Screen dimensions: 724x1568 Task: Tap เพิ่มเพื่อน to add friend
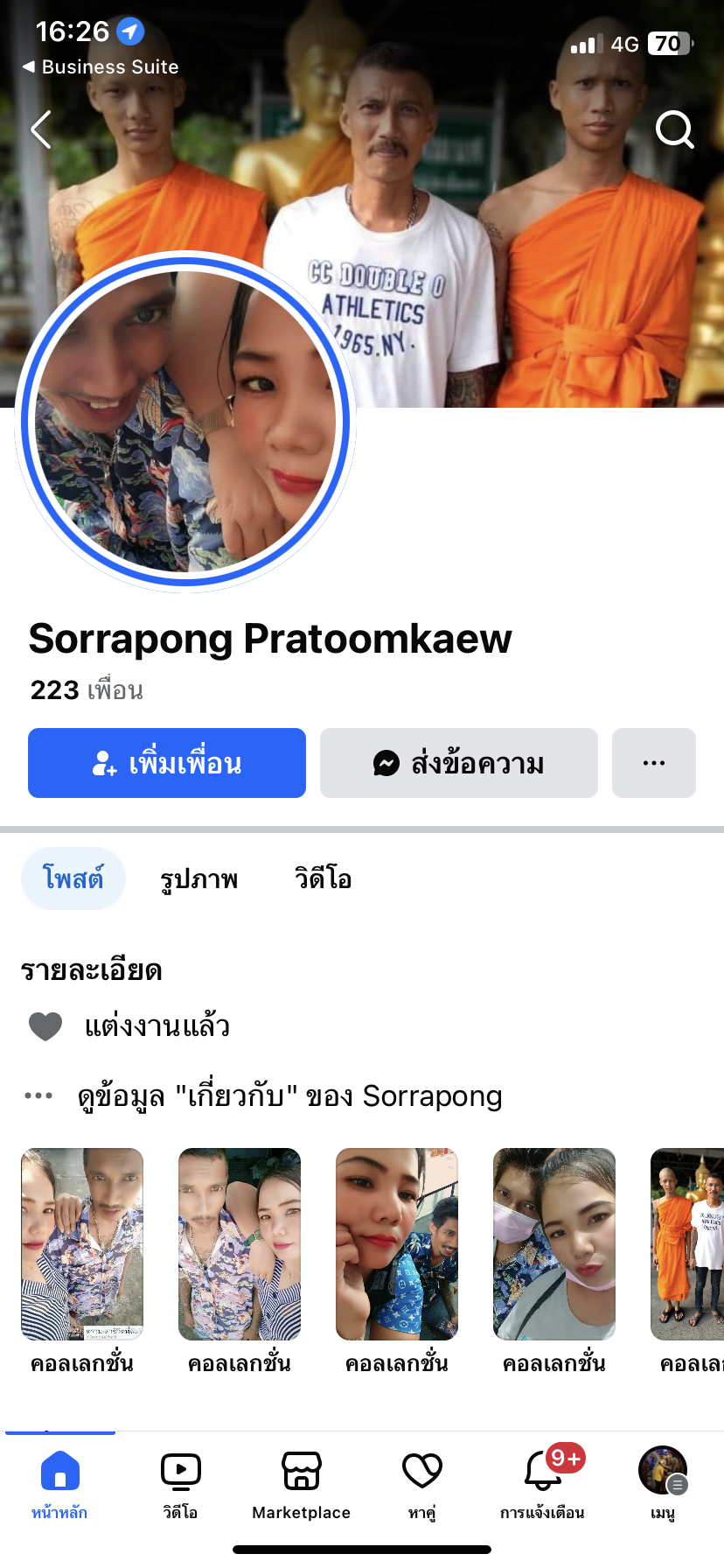click(x=167, y=763)
